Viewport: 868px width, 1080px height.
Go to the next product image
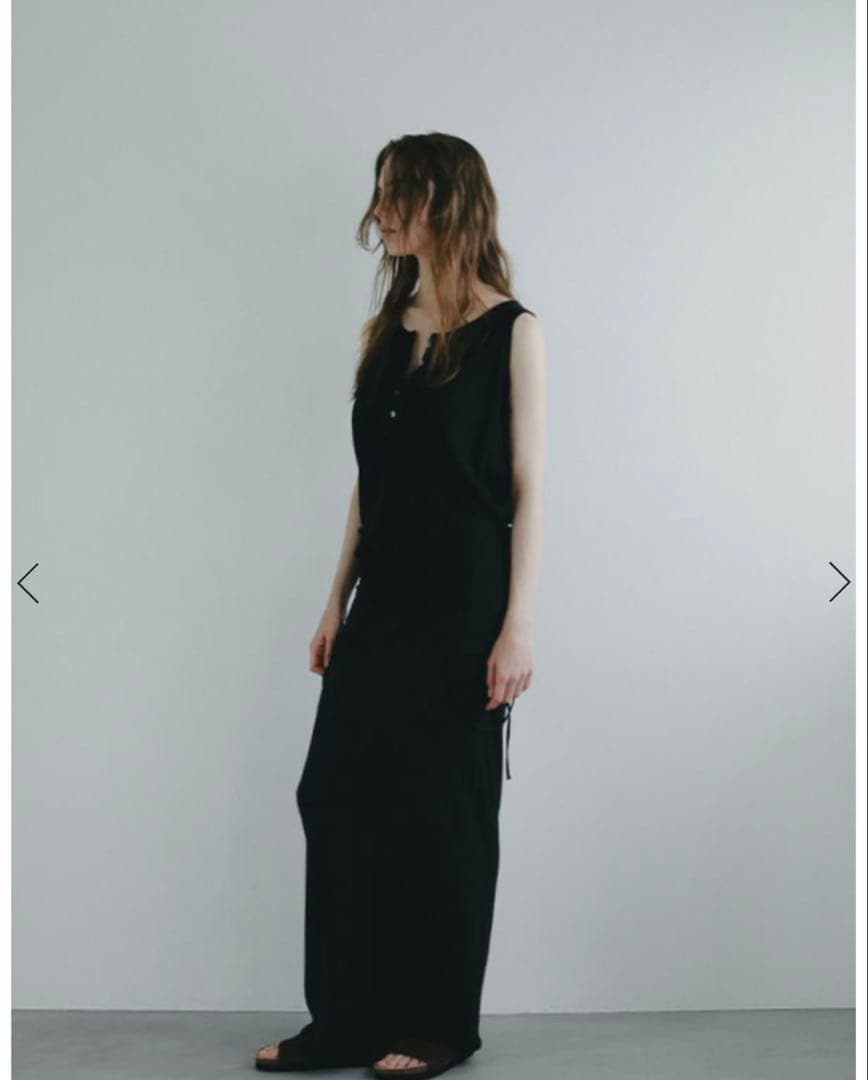839,582
